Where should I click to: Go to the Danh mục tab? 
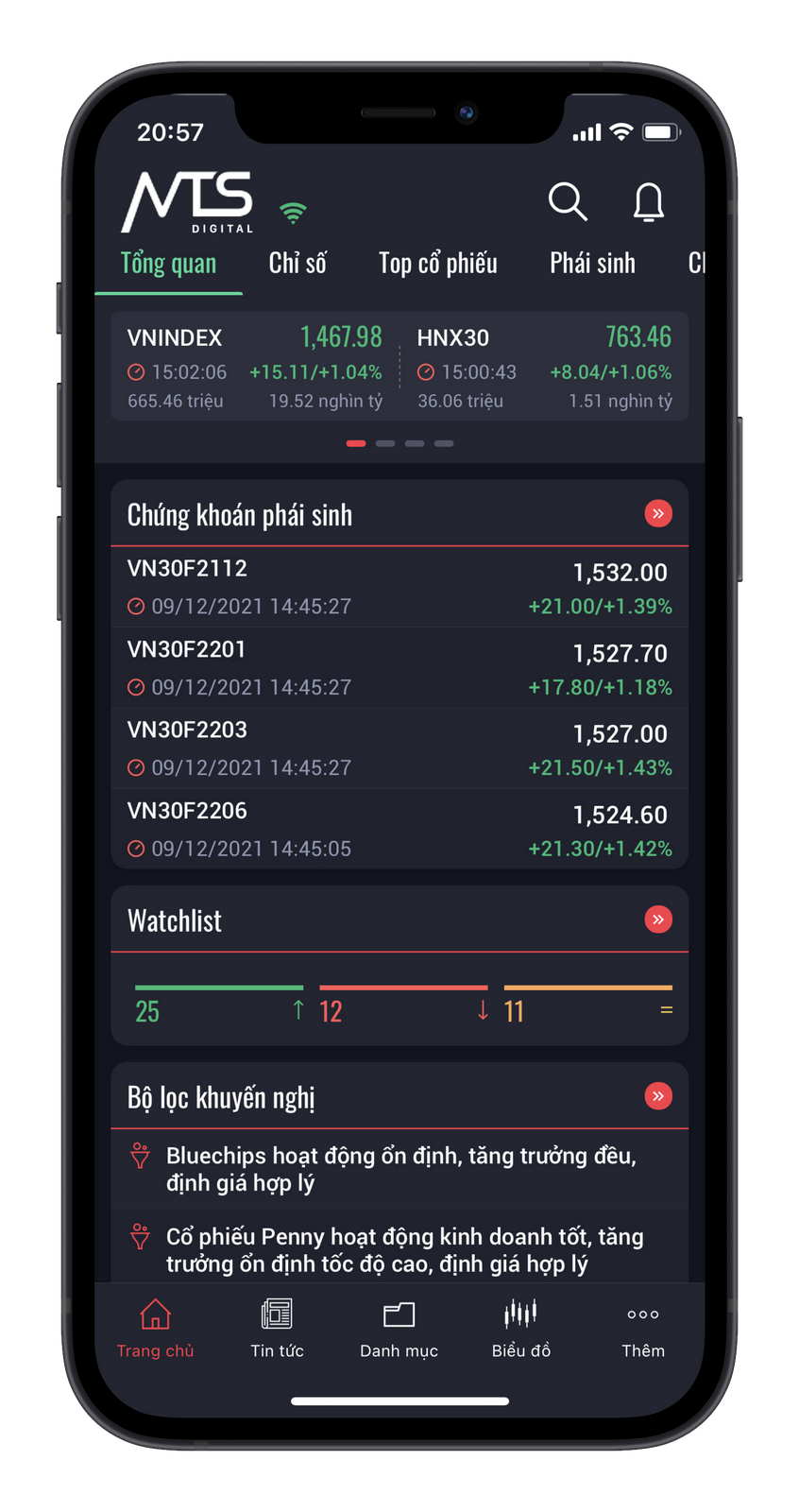[399, 1327]
